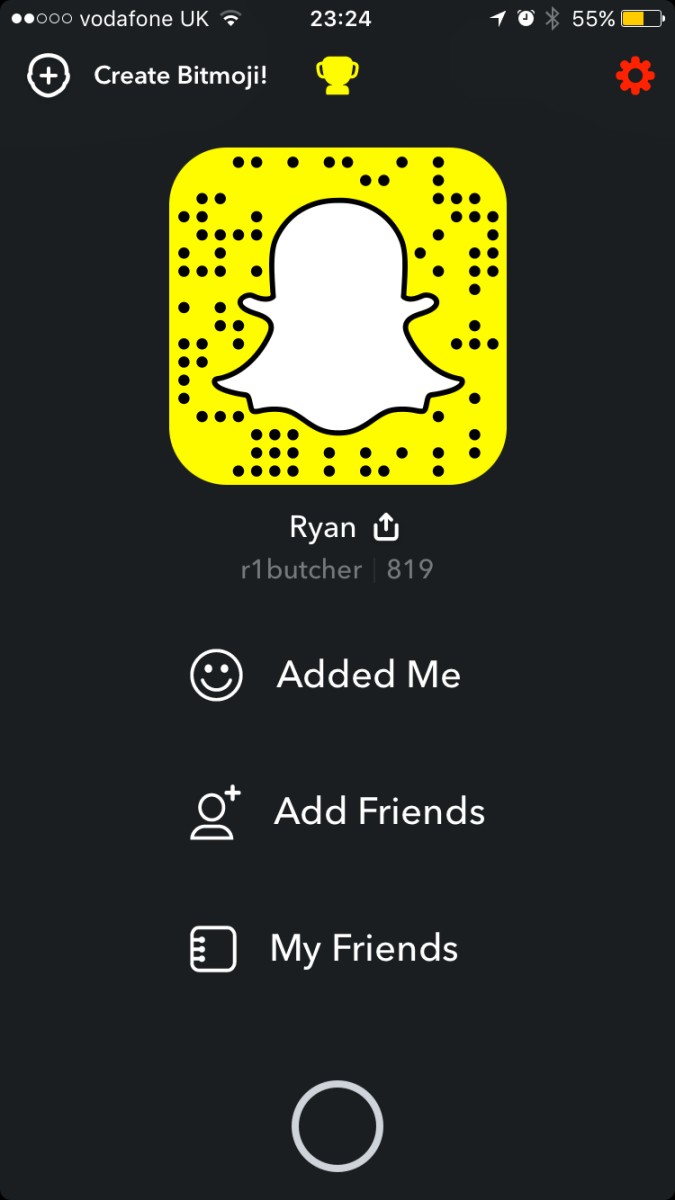Image resolution: width=675 pixels, height=1200 pixels.
Task: Tap Create Bitmoji button
Action: (148, 76)
